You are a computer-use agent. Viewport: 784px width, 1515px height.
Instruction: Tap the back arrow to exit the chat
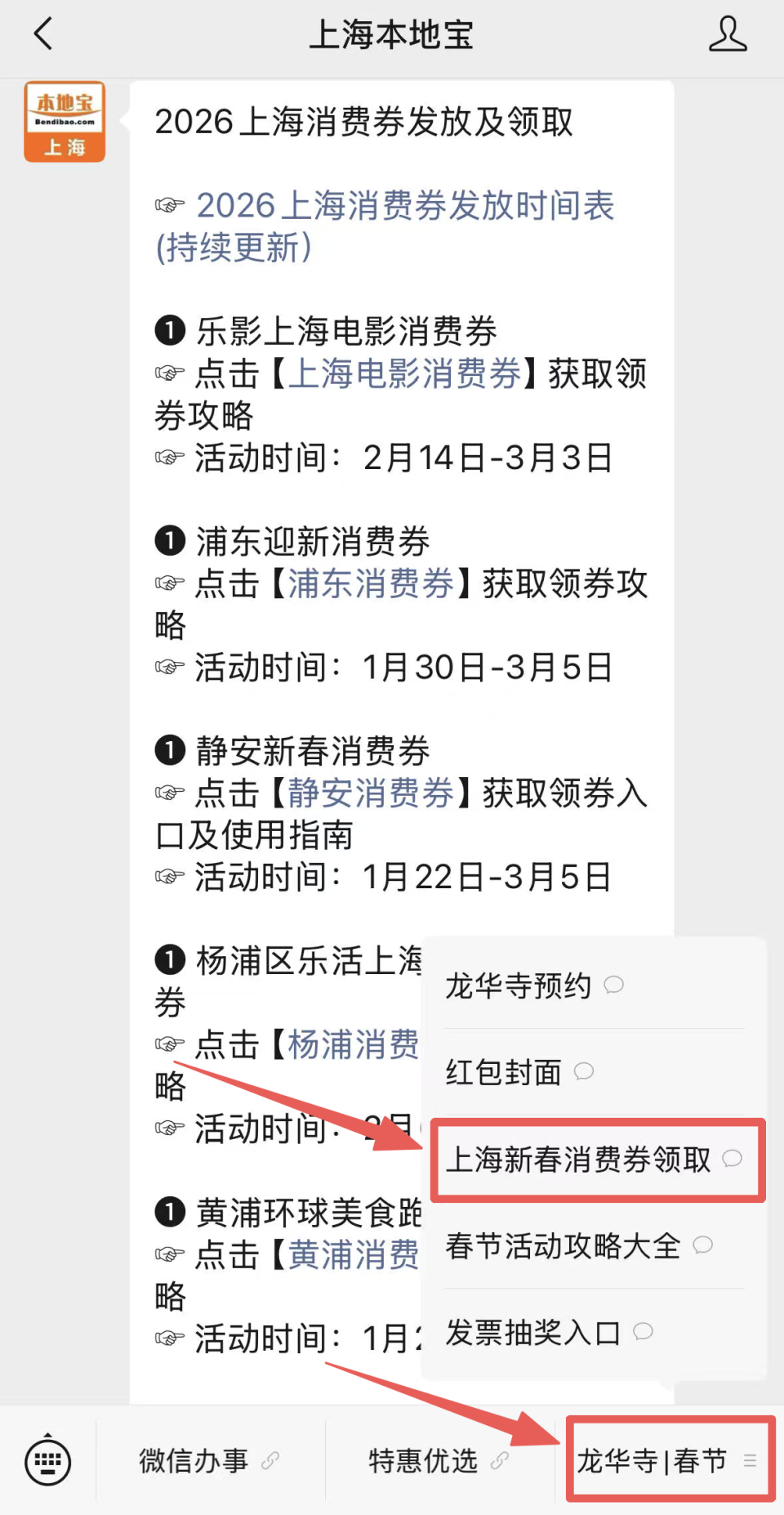(x=43, y=34)
